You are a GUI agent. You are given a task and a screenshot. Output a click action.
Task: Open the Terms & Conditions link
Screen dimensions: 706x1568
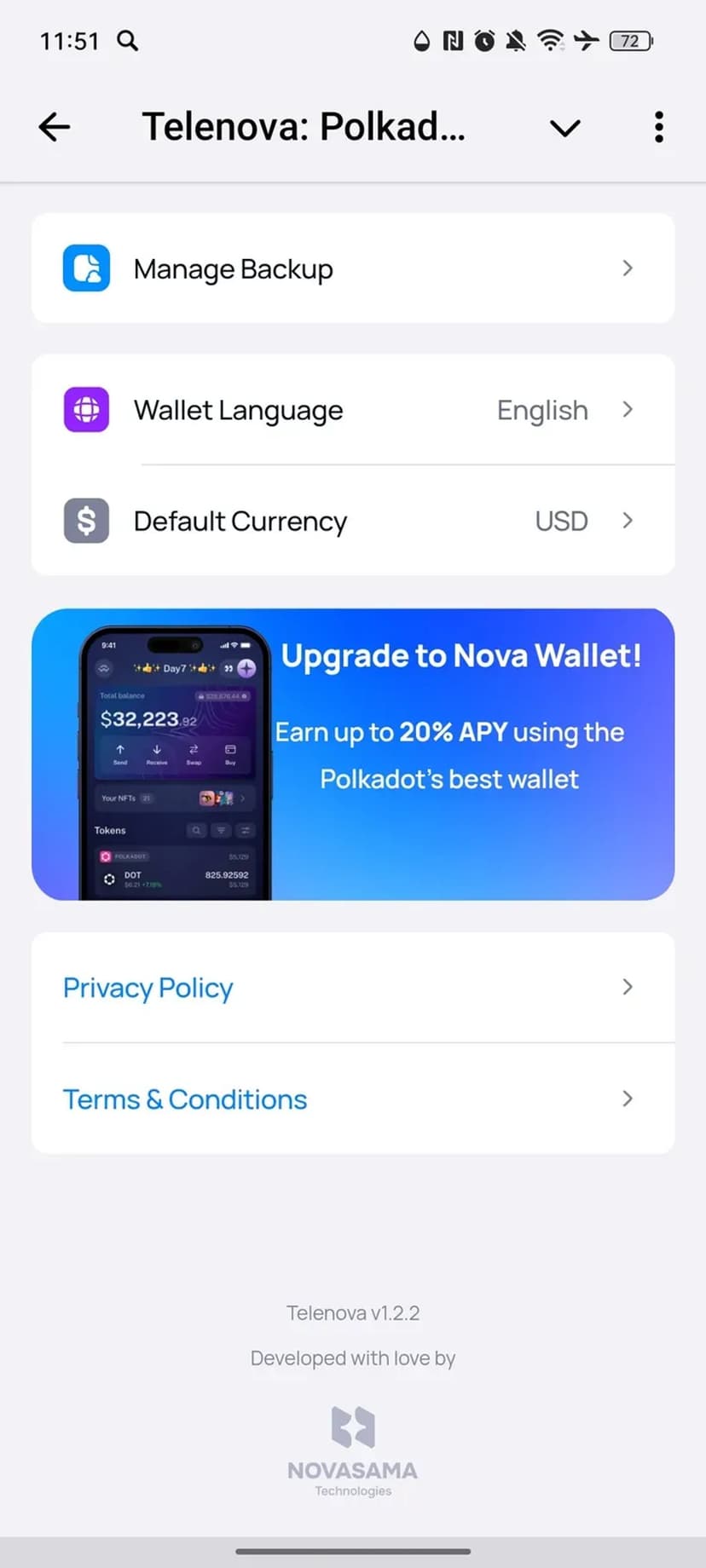pos(352,1099)
